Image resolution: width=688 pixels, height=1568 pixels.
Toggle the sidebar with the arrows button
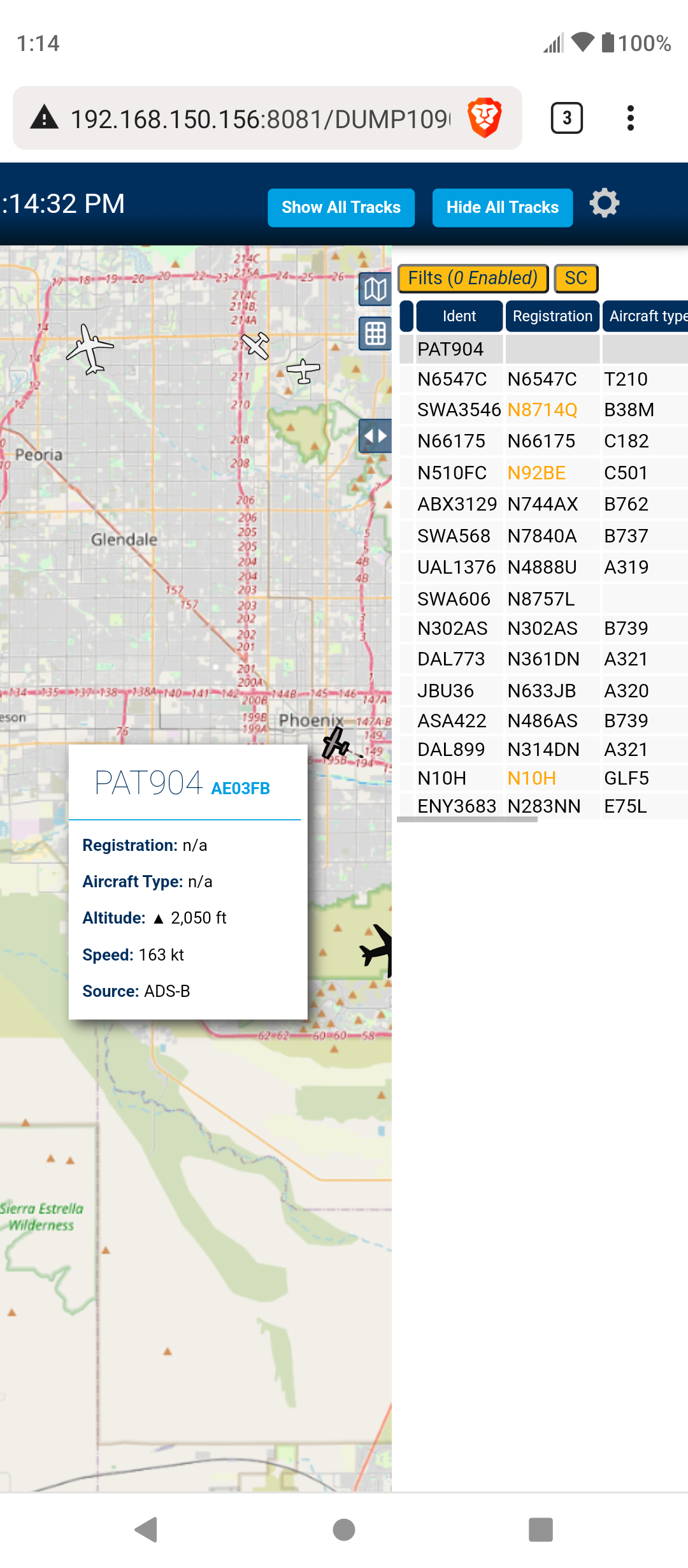tap(375, 436)
